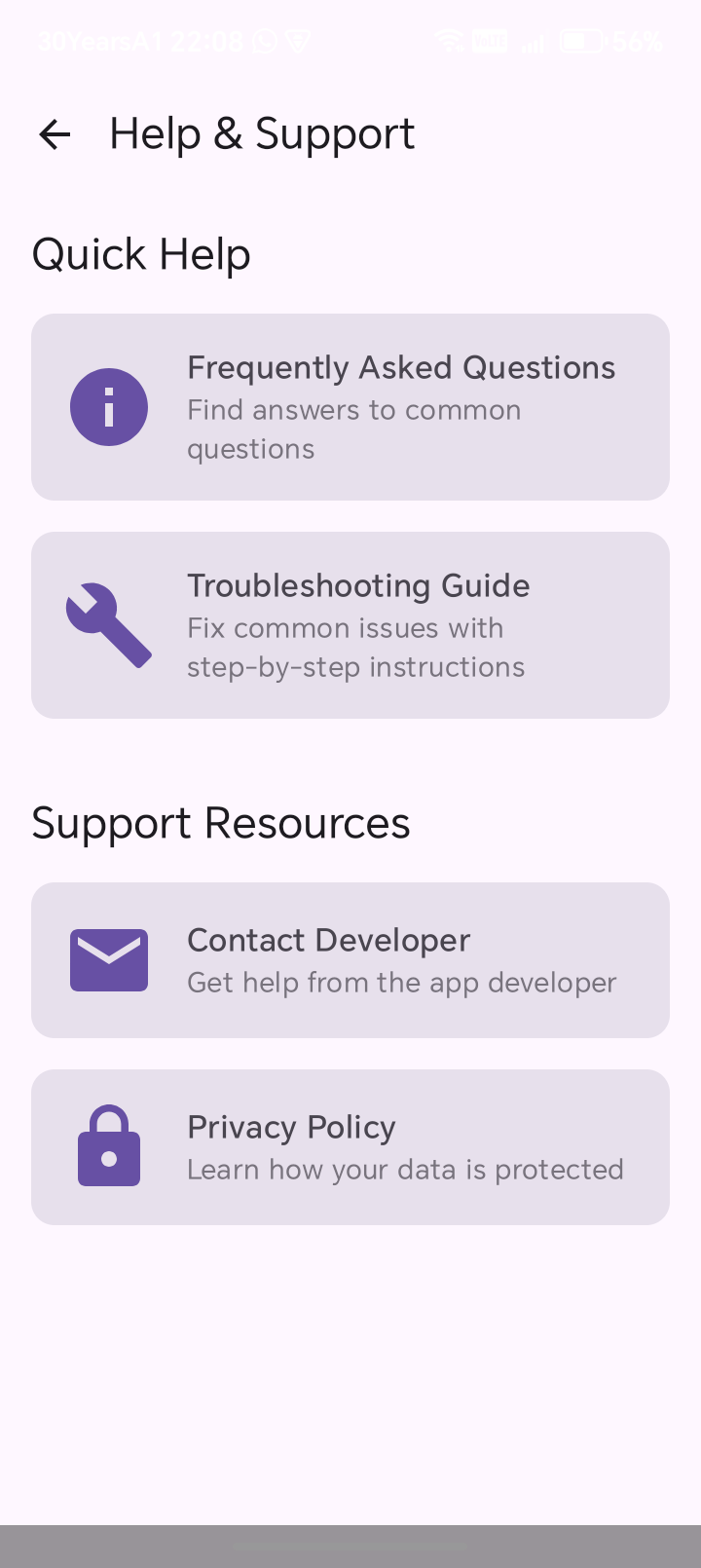701x1568 pixels.
Task: Open the Frequently Asked Questions entry
Action: [x=350, y=406]
